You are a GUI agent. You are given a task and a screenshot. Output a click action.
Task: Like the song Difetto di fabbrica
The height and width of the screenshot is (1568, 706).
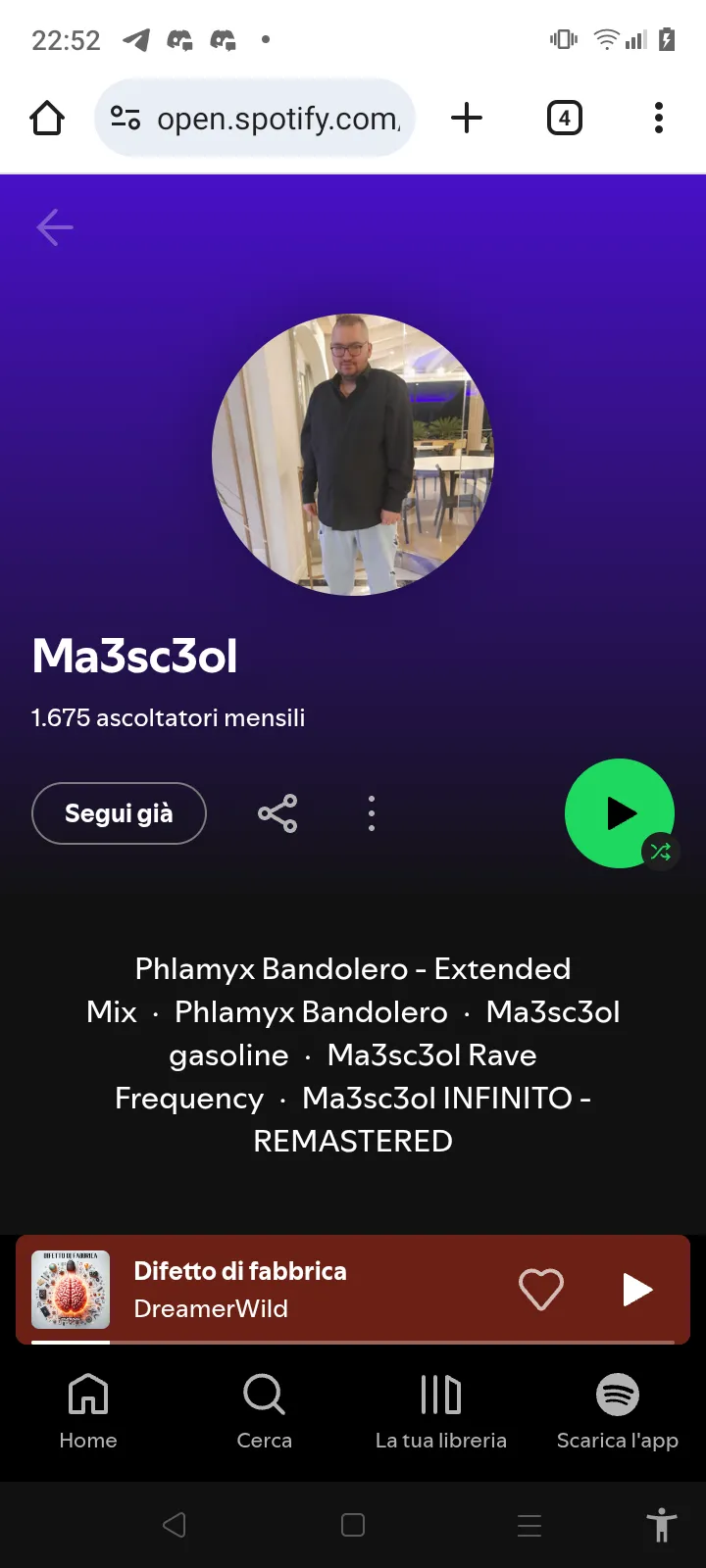coord(540,1289)
